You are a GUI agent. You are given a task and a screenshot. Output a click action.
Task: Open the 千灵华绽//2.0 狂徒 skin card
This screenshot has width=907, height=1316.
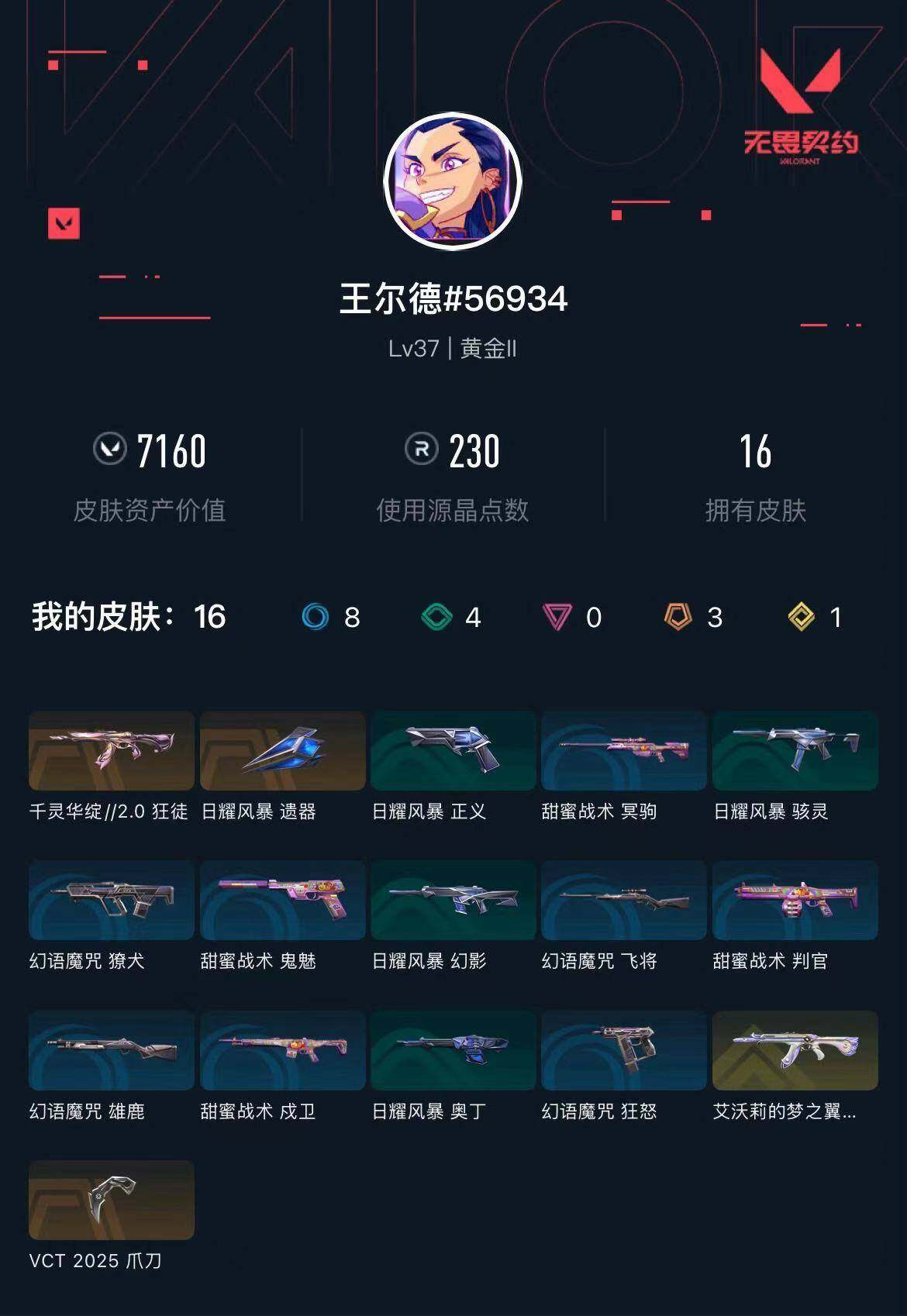coord(111,751)
